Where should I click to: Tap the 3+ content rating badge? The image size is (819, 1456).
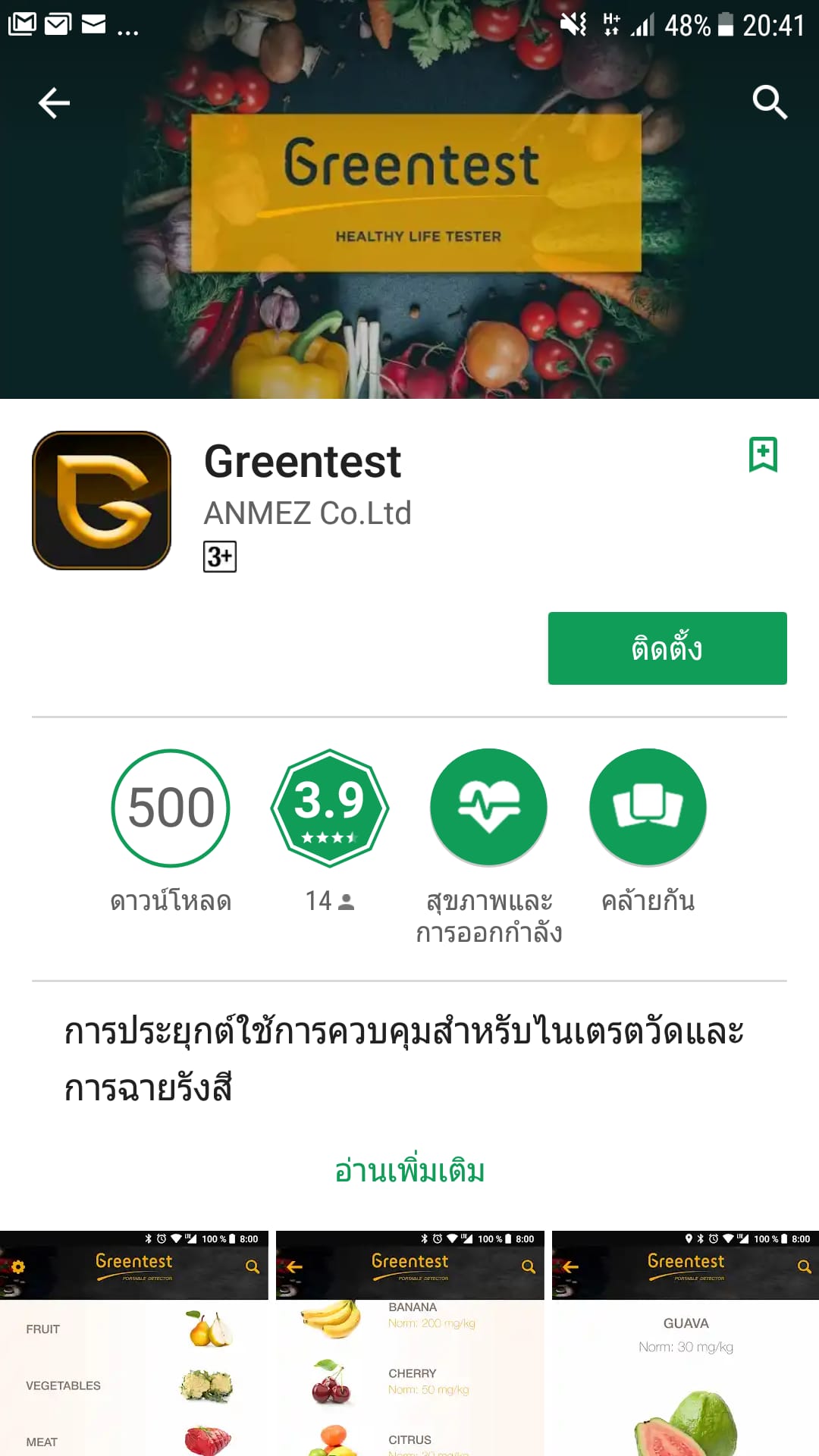(218, 556)
